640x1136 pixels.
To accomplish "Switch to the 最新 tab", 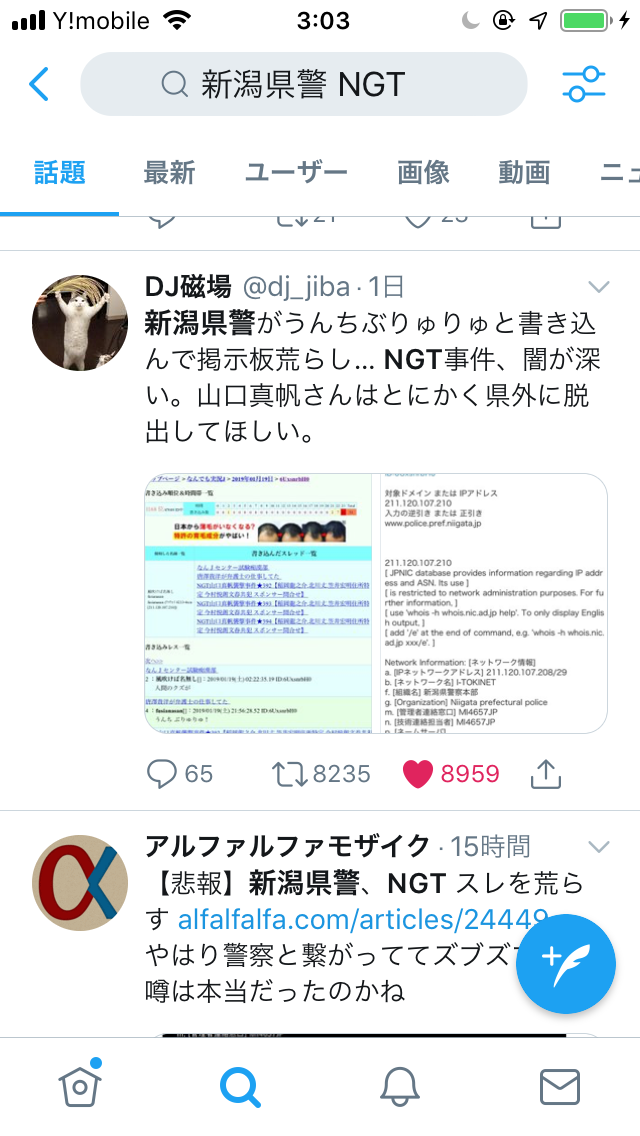I will tap(169, 172).
